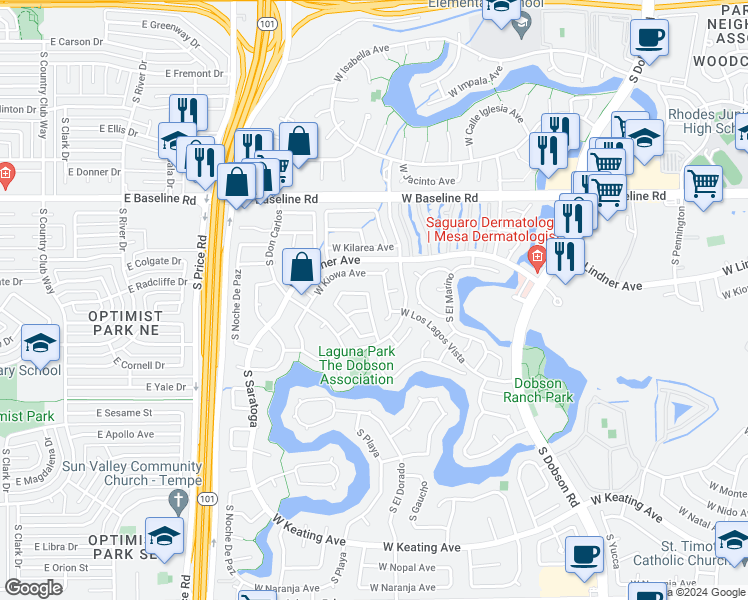Open the school marker at Rhodes Junior High
The width and height of the screenshot is (748, 600).
coord(644,138)
